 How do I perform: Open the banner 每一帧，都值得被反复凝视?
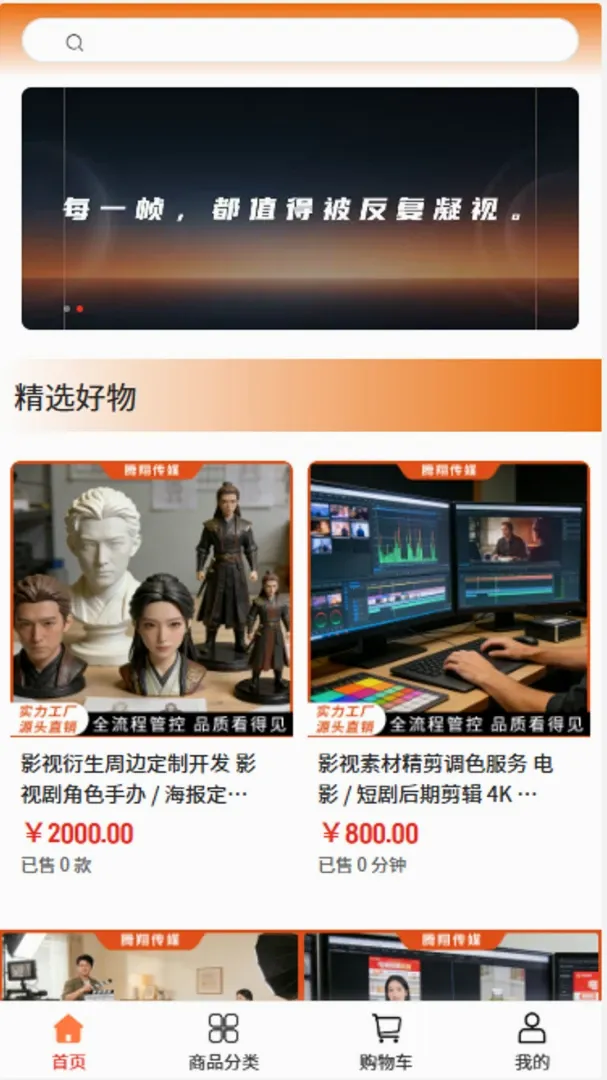coord(300,208)
